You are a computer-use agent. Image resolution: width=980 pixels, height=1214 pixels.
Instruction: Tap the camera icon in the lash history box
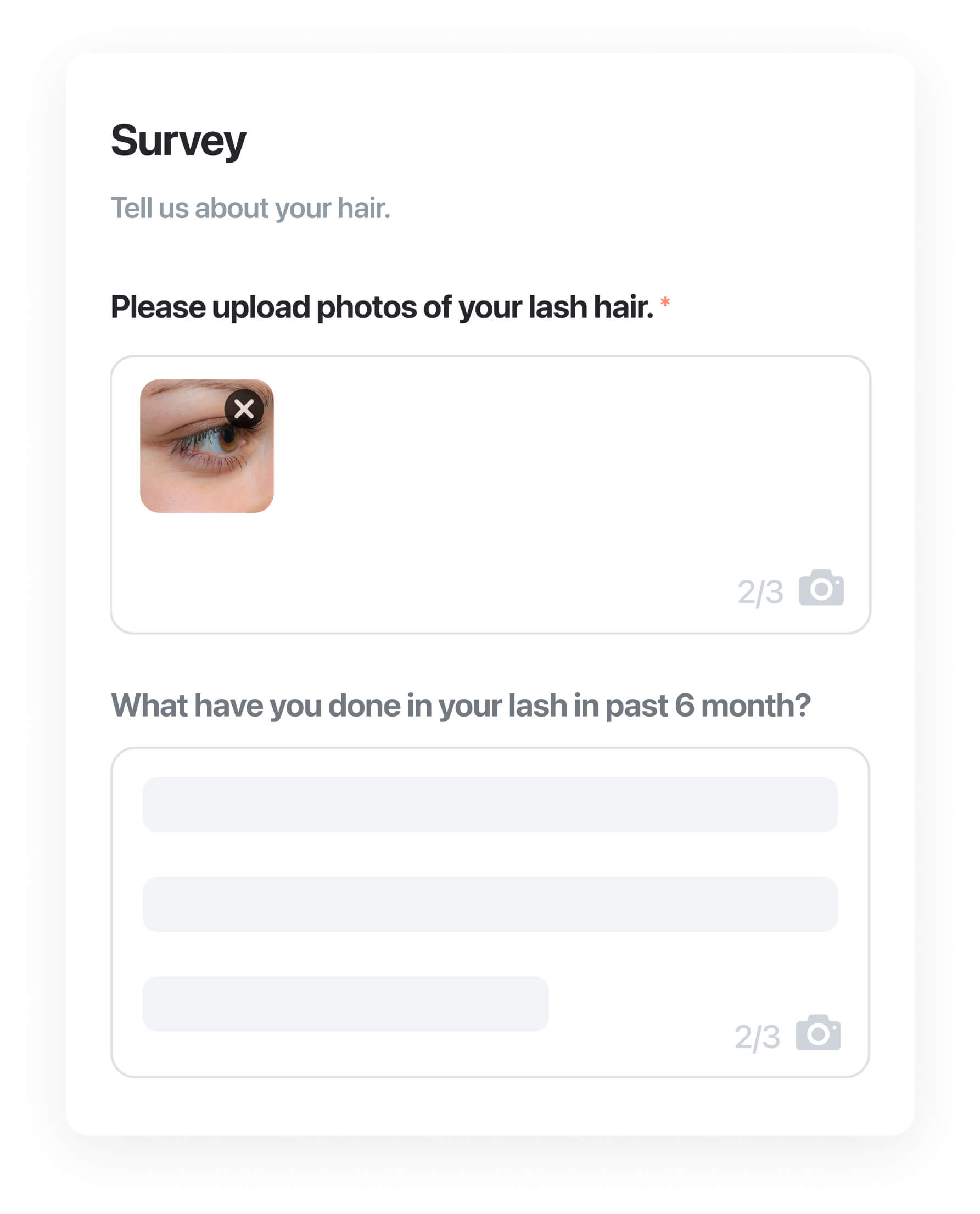(x=818, y=1033)
